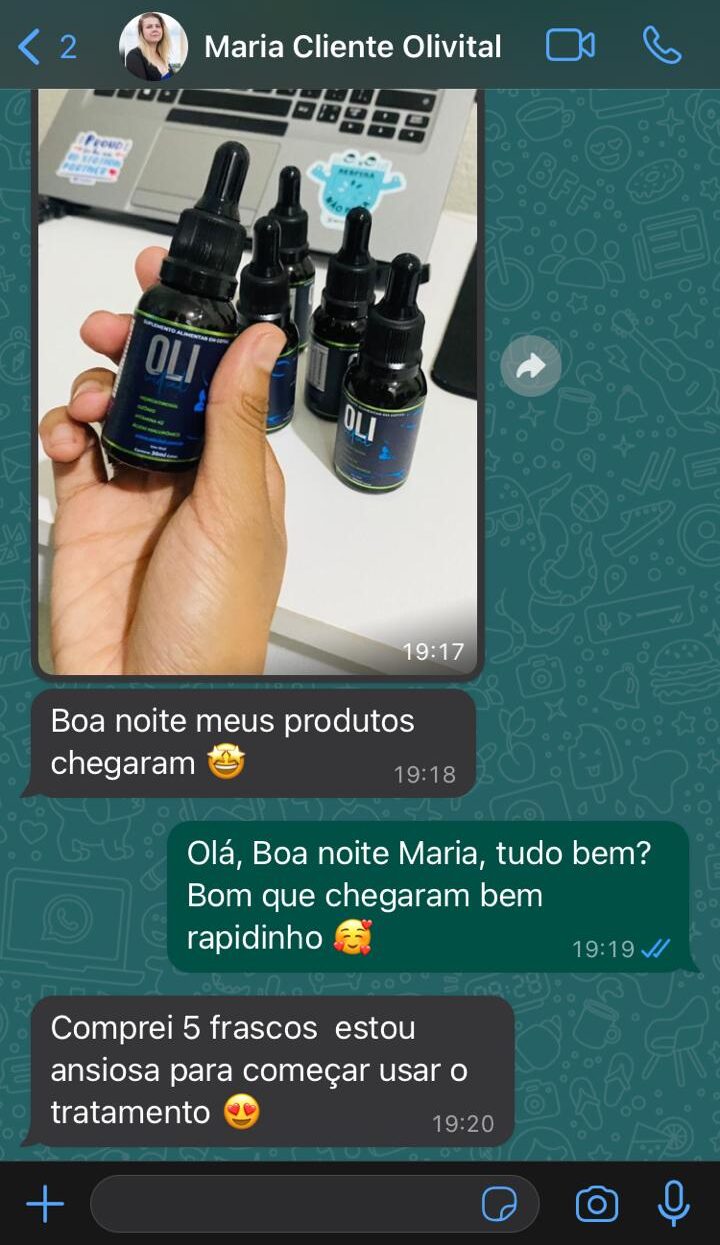Open the sticker picker
720x1245 pixels.
500,1204
